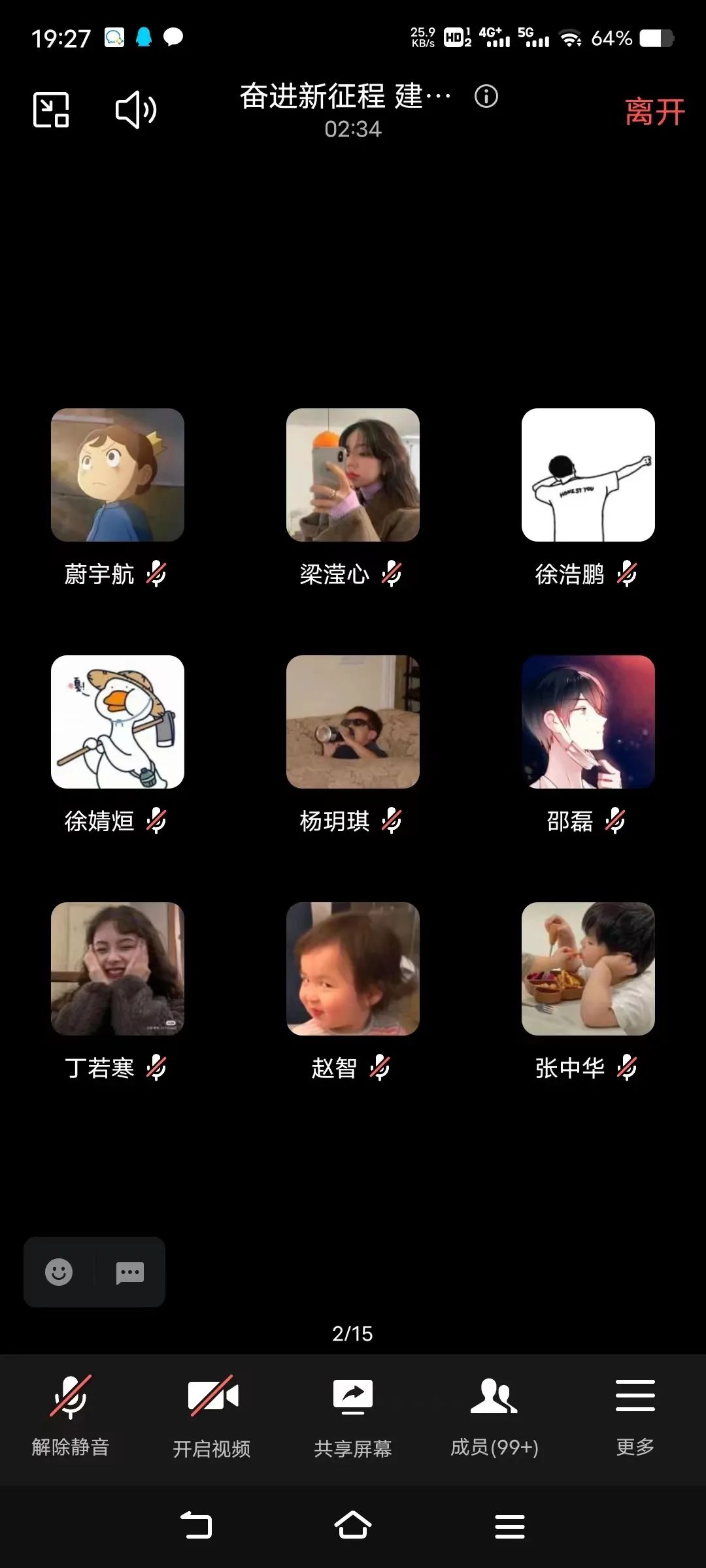706x1568 pixels.
Task: Select participant tile 张中华
Action: pyautogui.click(x=588, y=969)
